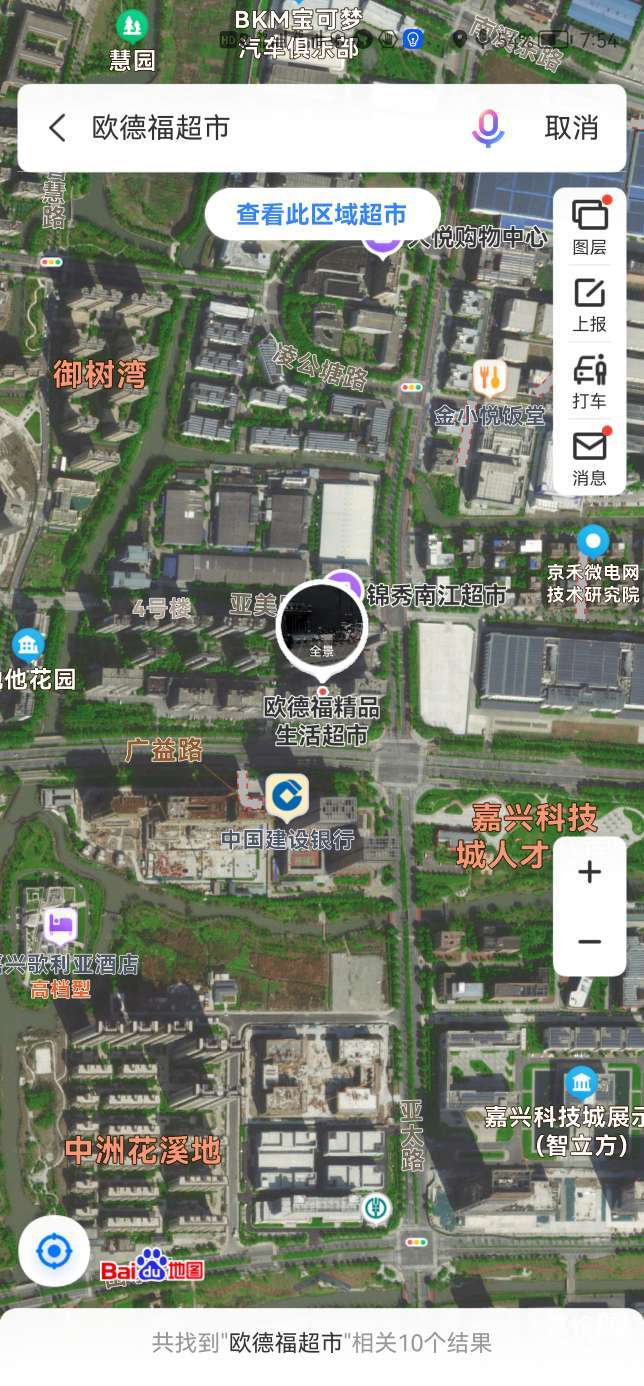The image size is (644, 1386).
Task: Start voice search with the microphone
Action: click(488, 128)
